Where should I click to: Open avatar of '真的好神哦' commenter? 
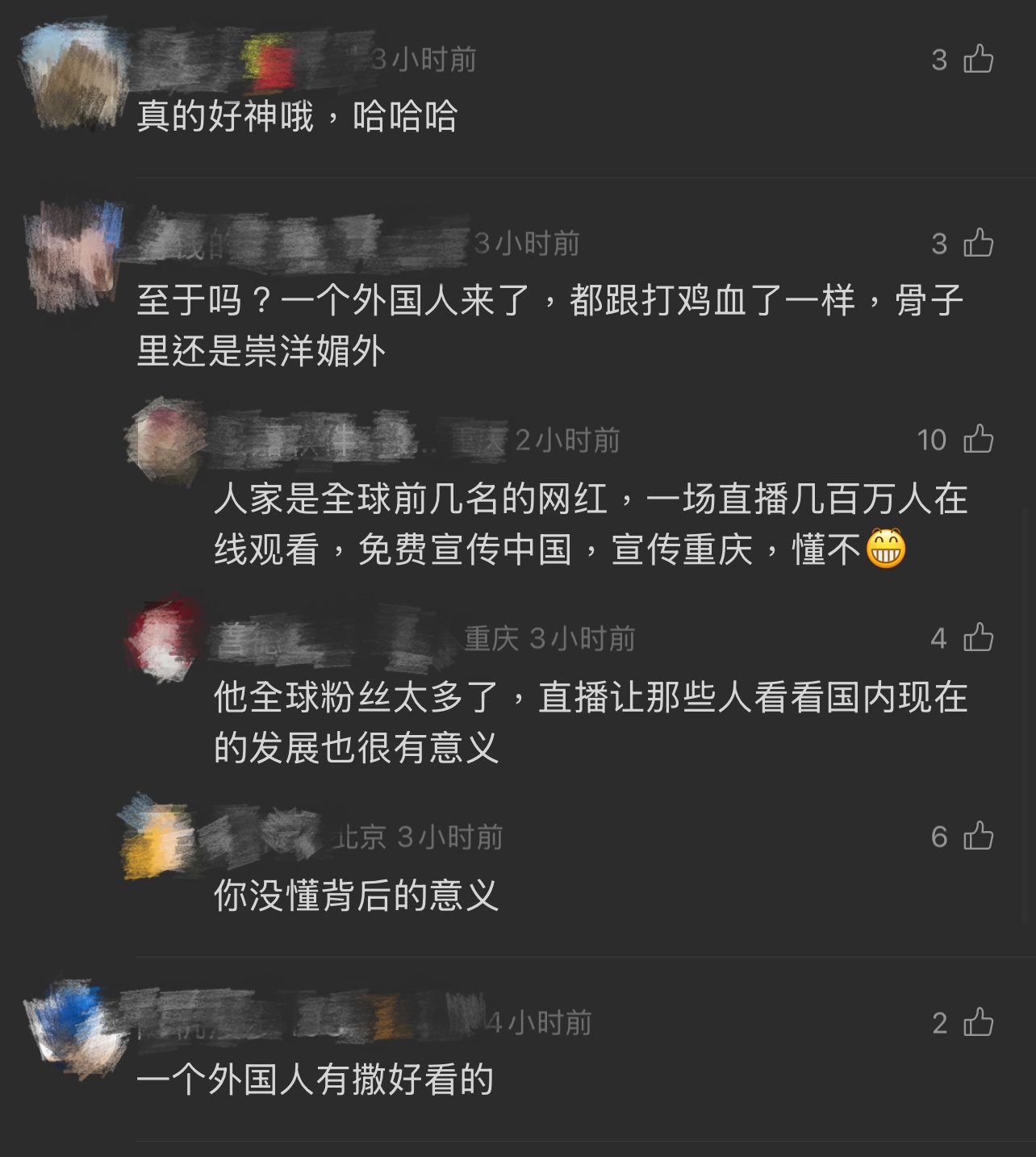(x=74, y=74)
